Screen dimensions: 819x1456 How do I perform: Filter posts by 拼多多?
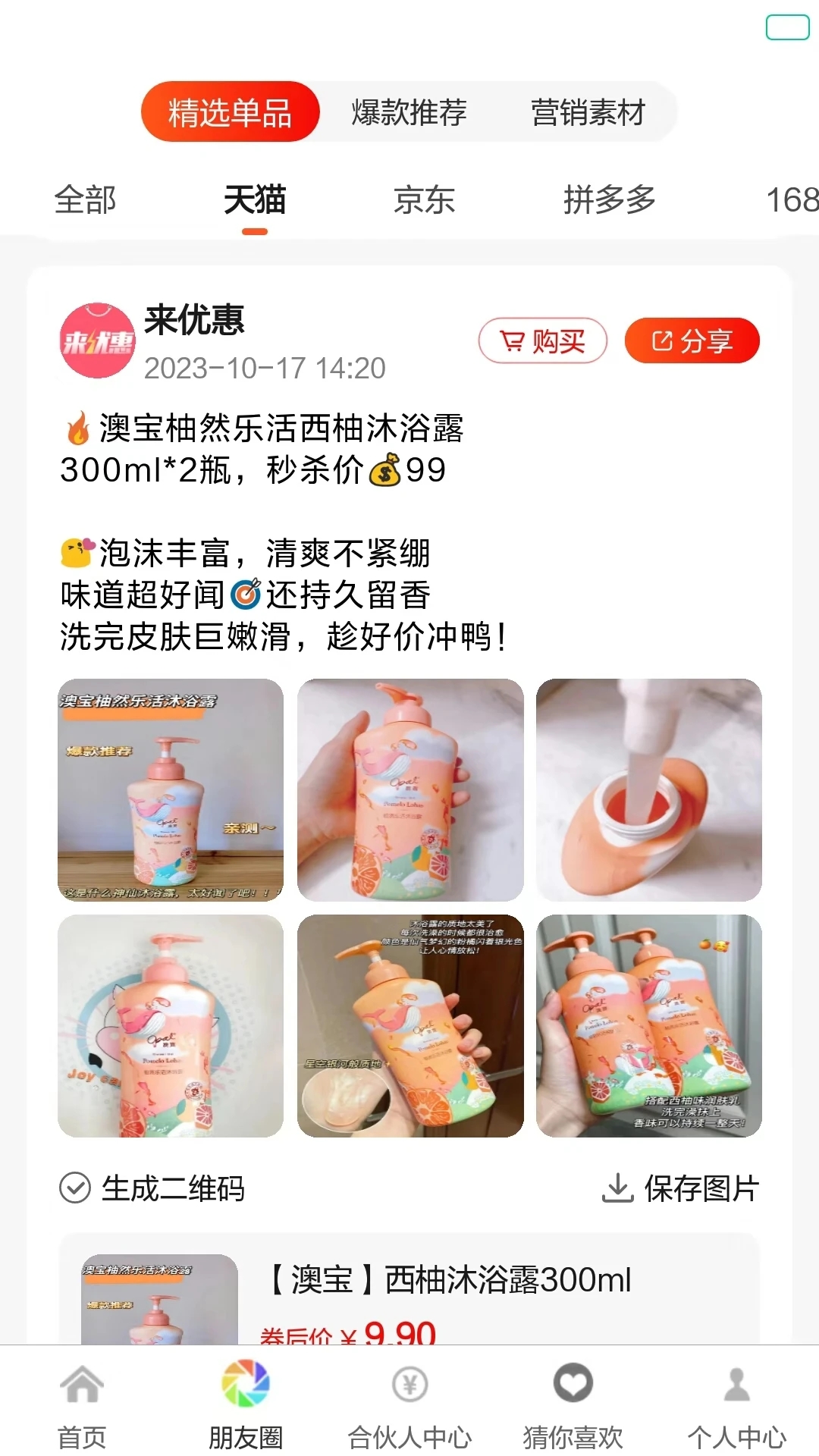(x=609, y=200)
